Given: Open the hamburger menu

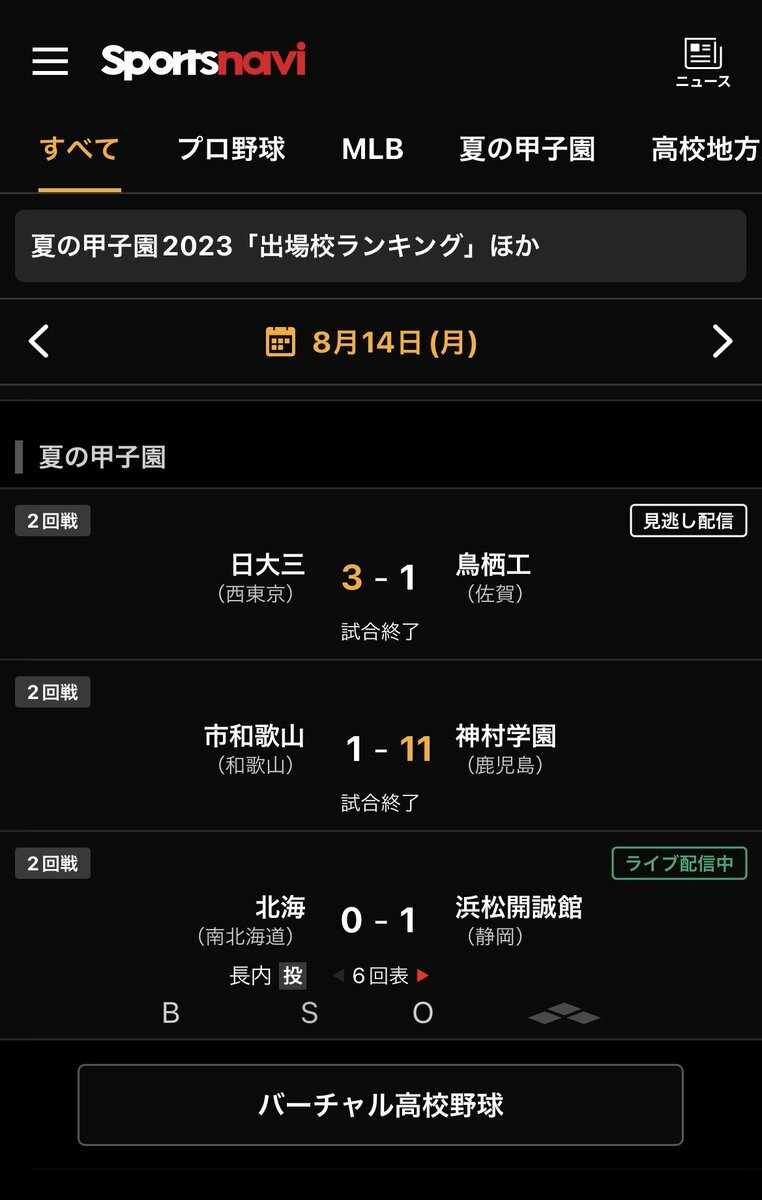Looking at the screenshot, I should 50,61.
